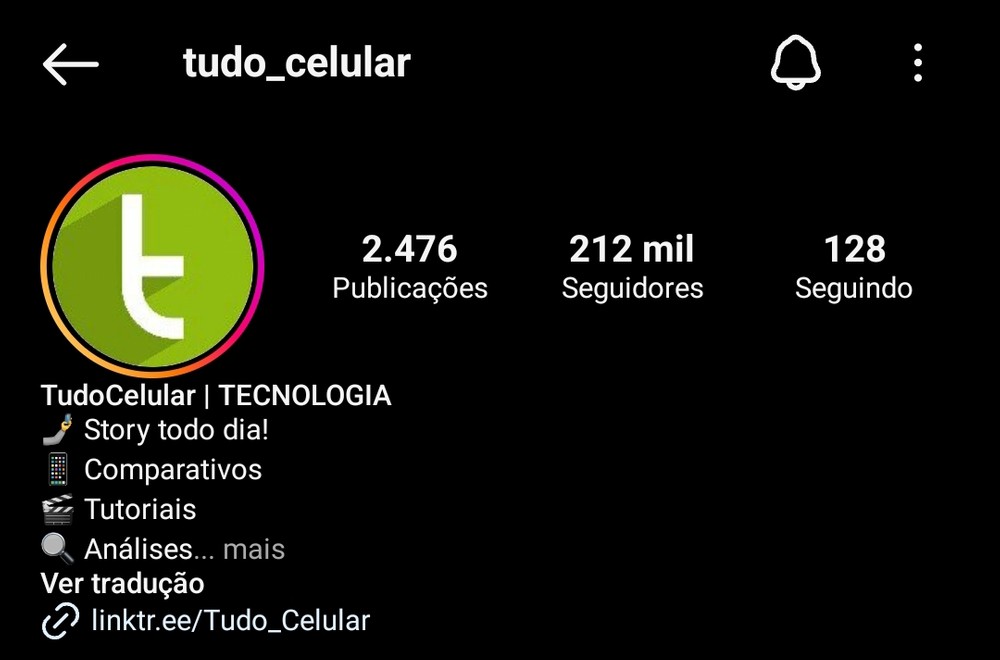Image resolution: width=1000 pixels, height=660 pixels.
Task: Open the 2.476 Publicações list
Action: point(410,267)
